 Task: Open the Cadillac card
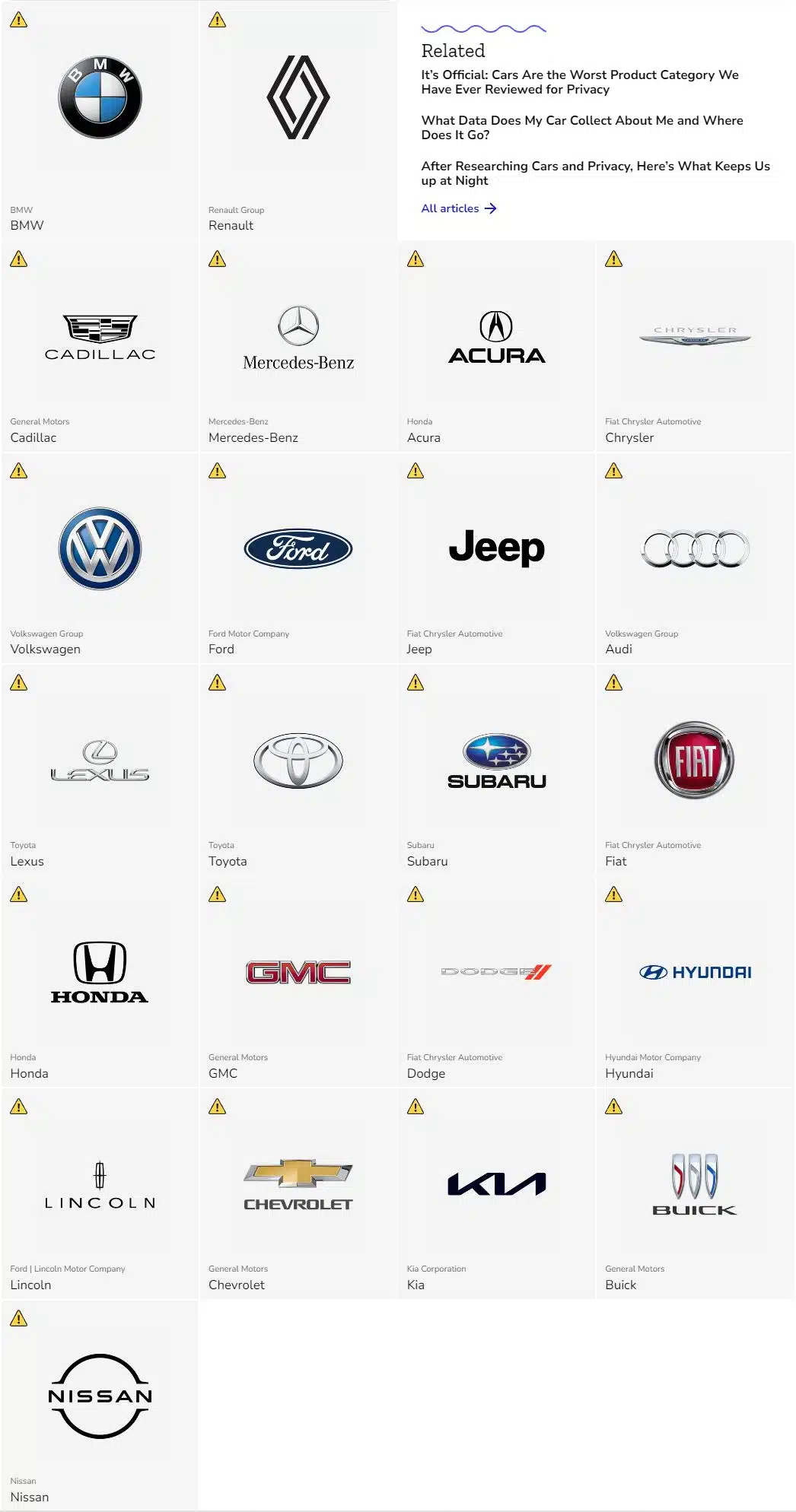tap(100, 348)
